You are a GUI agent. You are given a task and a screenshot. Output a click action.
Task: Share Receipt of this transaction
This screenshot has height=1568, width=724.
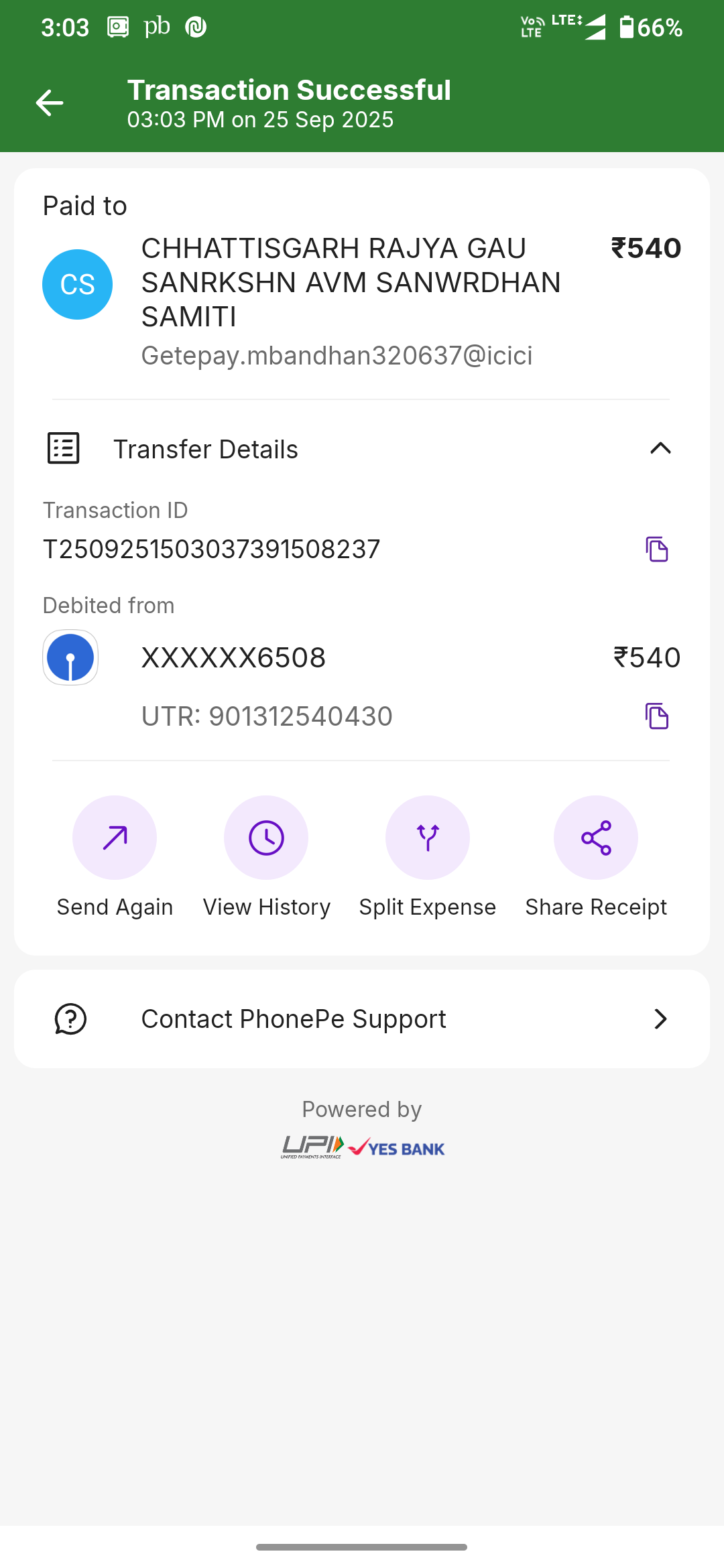[x=596, y=838]
